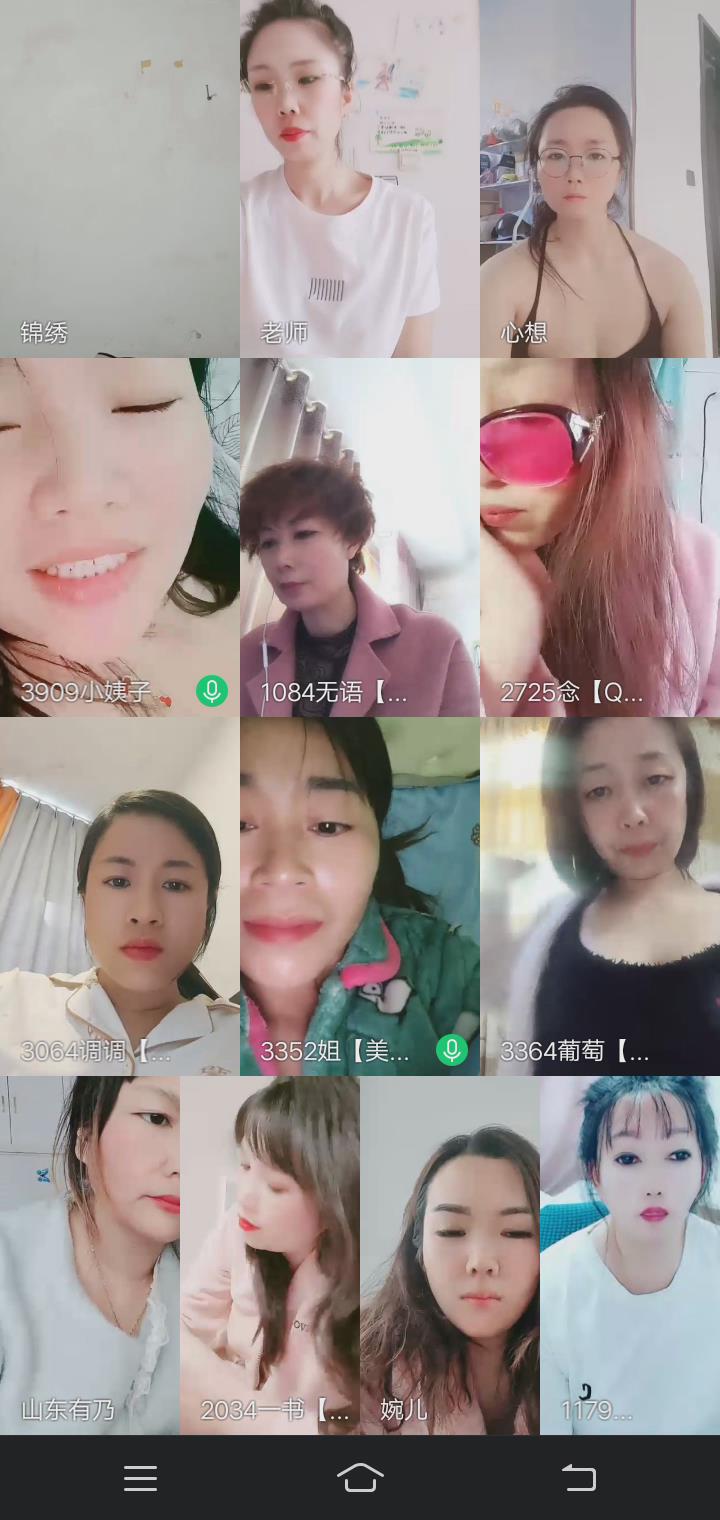
Task: Enlarge the 3909小姨子 video tile
Action: coord(120,537)
